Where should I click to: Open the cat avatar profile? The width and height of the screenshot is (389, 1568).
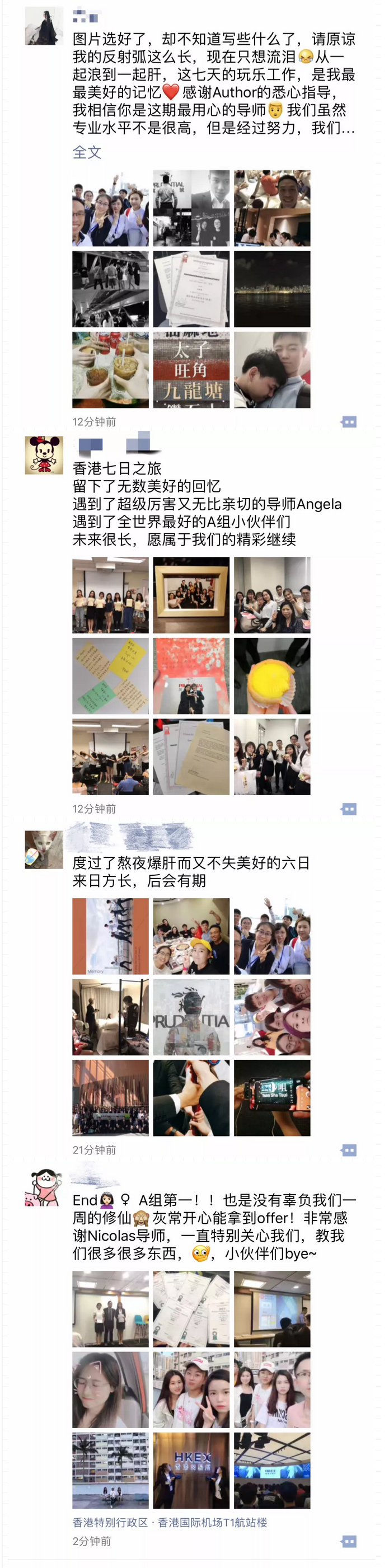(x=44, y=849)
